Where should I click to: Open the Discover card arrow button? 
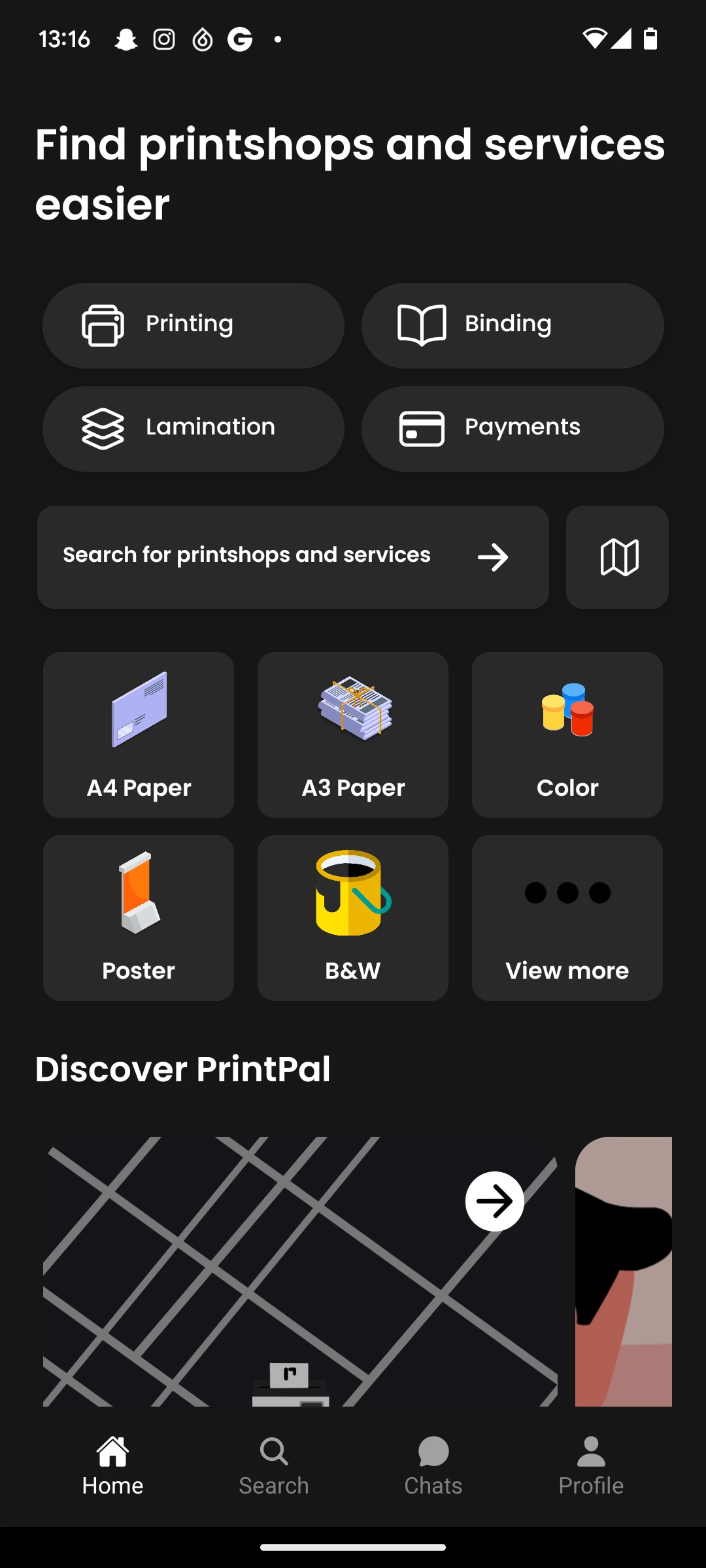(495, 1200)
